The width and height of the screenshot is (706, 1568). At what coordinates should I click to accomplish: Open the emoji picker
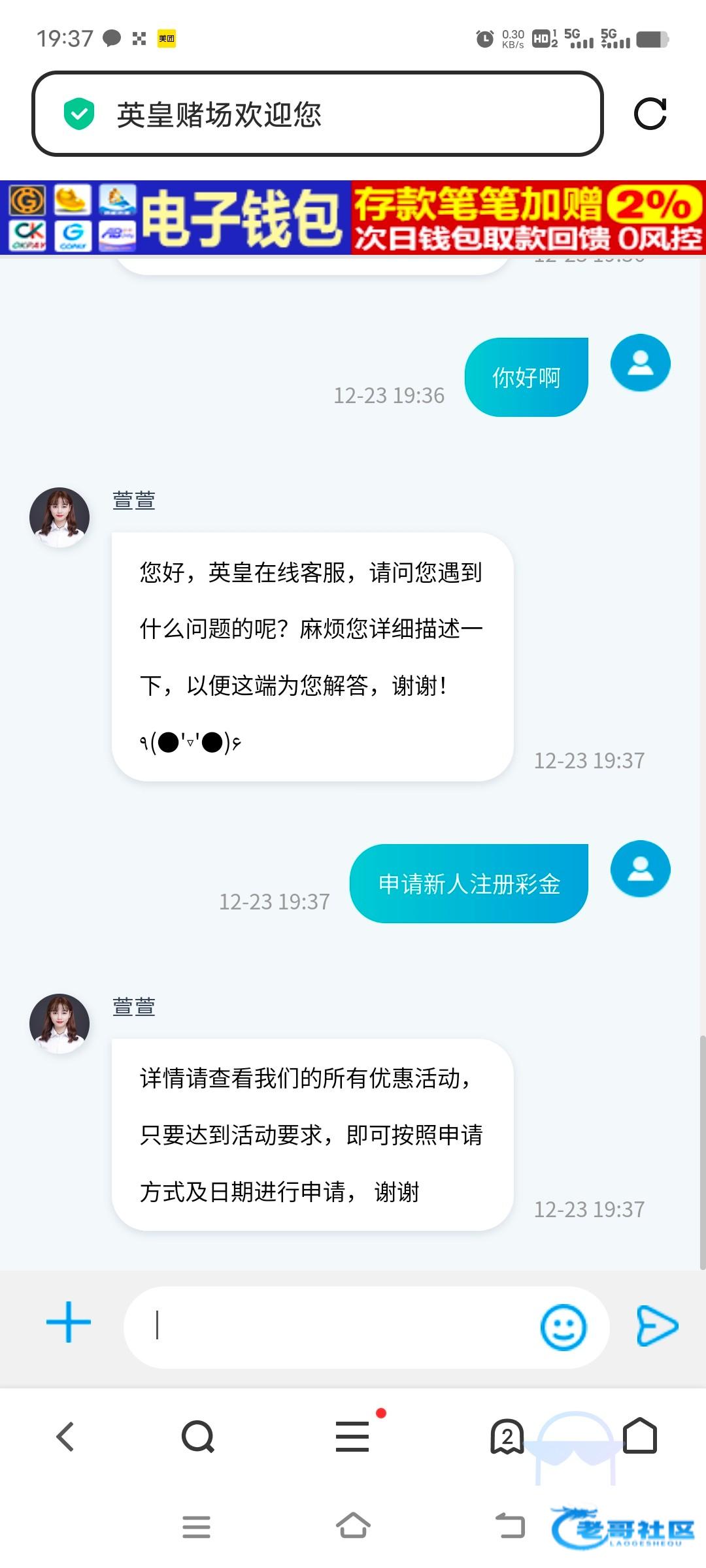coord(563,1327)
